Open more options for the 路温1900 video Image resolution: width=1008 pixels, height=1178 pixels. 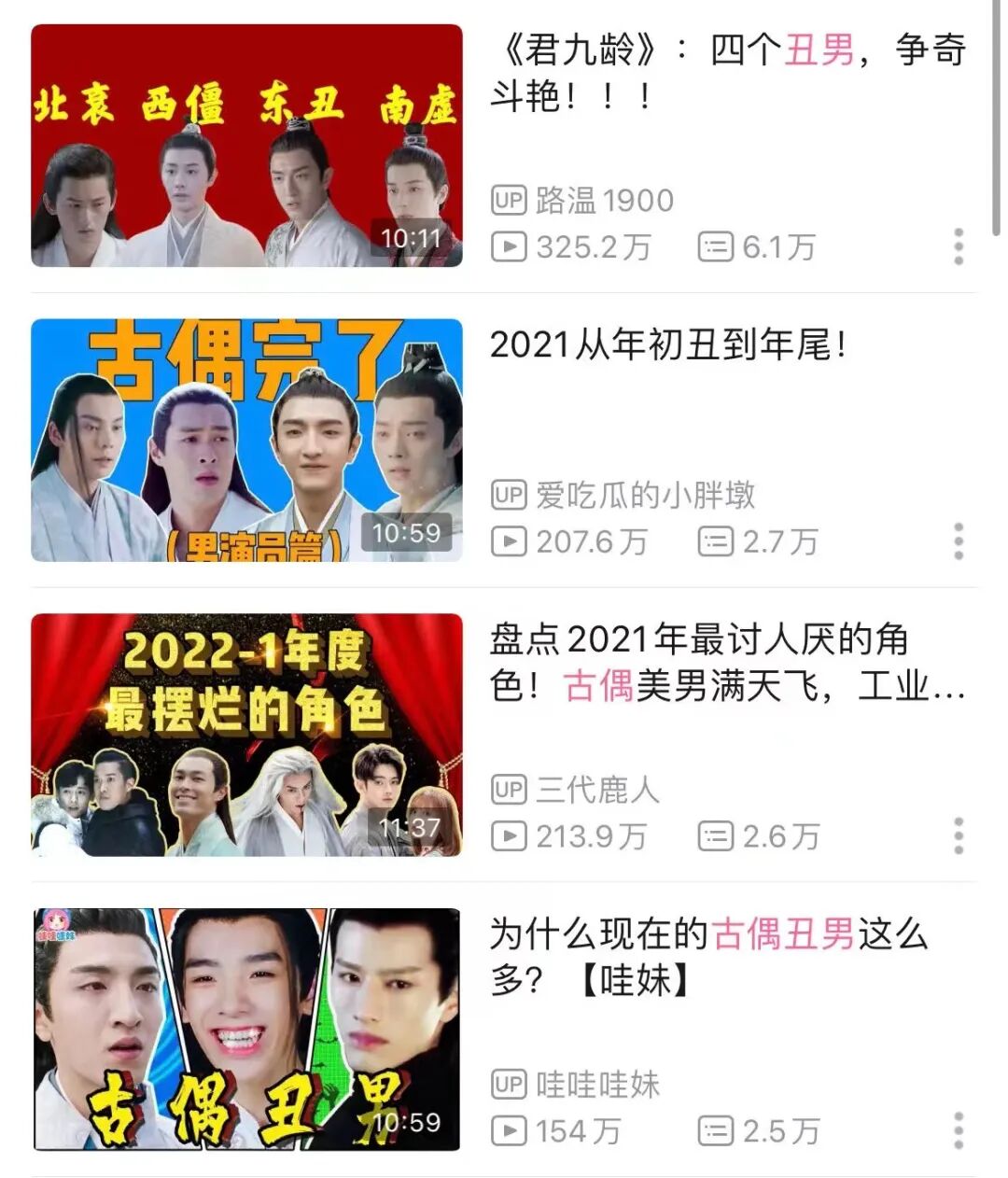tap(959, 246)
